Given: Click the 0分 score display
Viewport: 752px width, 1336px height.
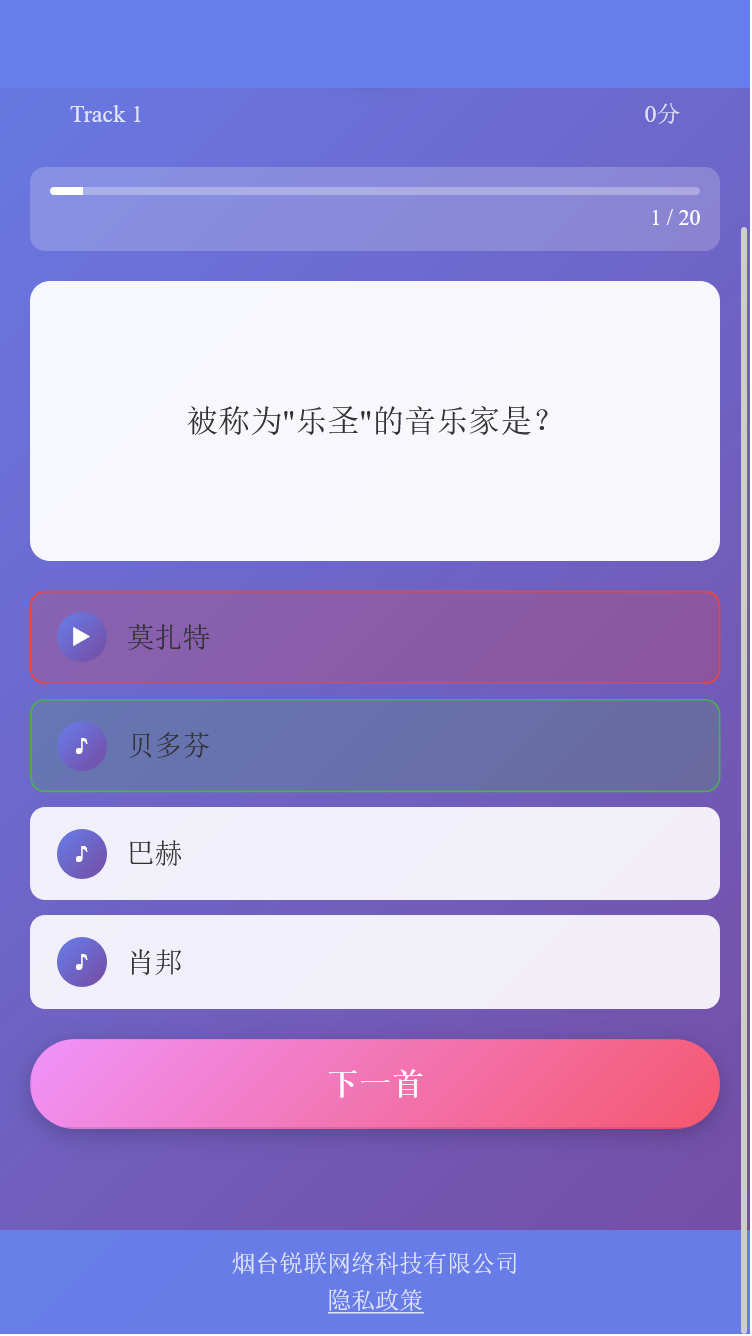Looking at the screenshot, I should click(661, 114).
